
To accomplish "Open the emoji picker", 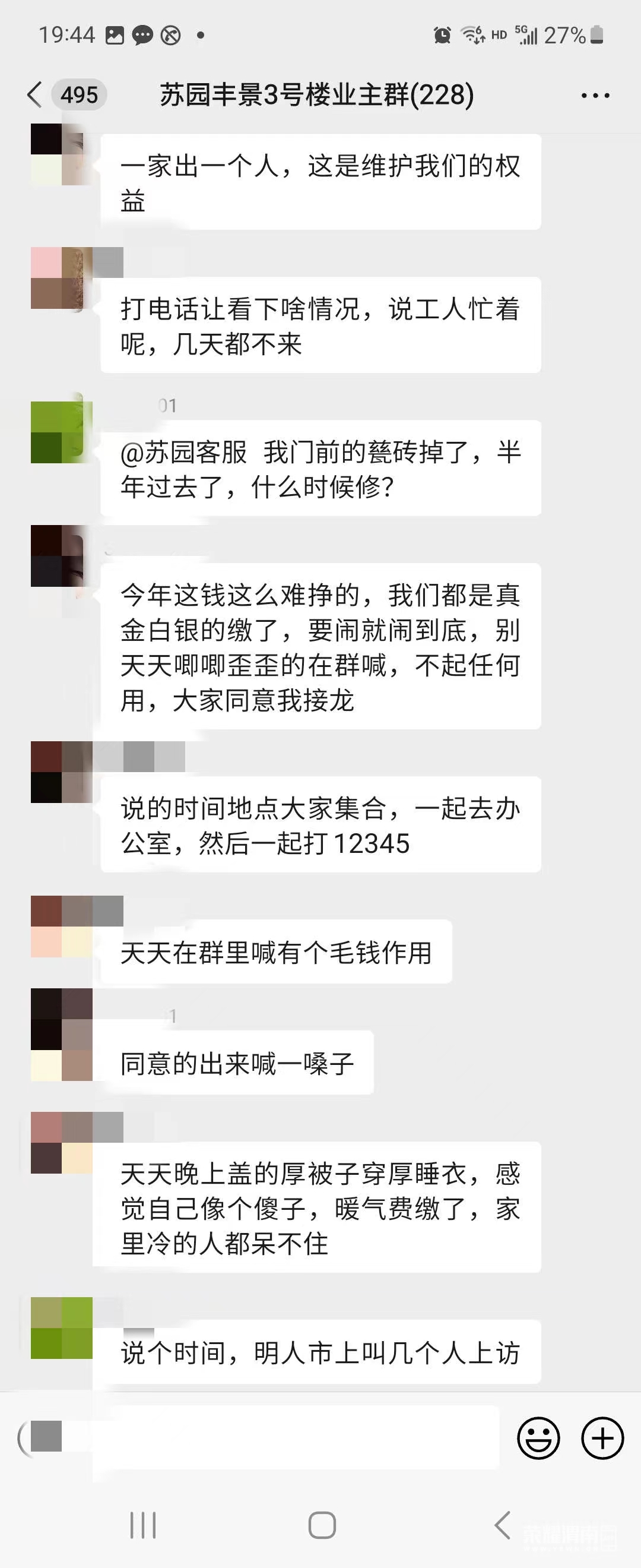I will pyautogui.click(x=538, y=1439).
